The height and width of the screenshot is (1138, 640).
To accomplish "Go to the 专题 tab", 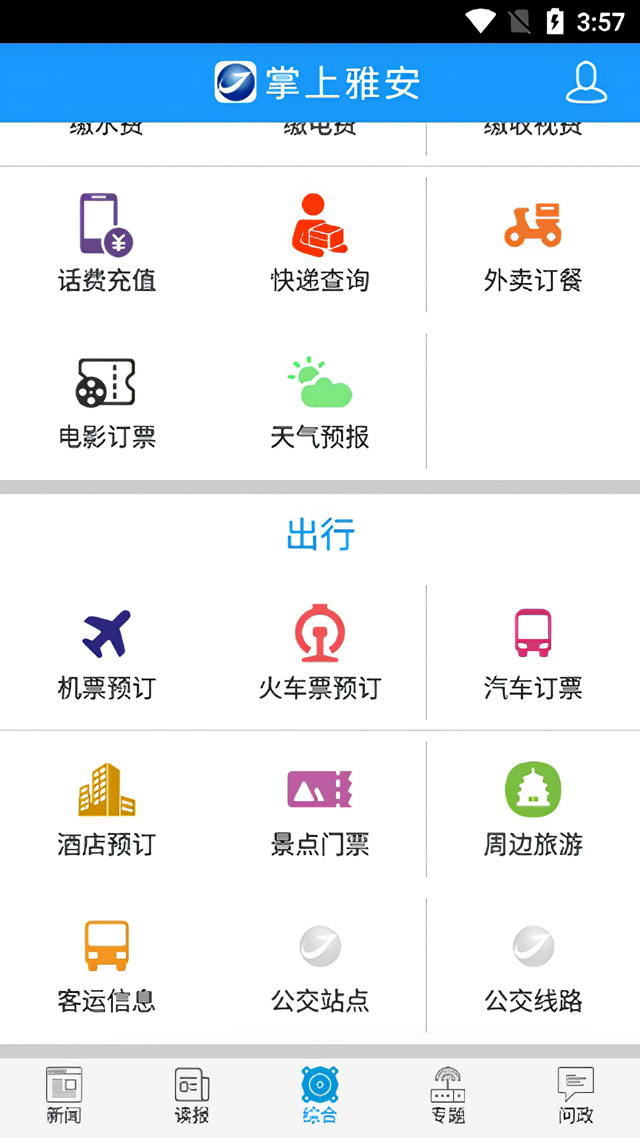I will [x=448, y=1096].
